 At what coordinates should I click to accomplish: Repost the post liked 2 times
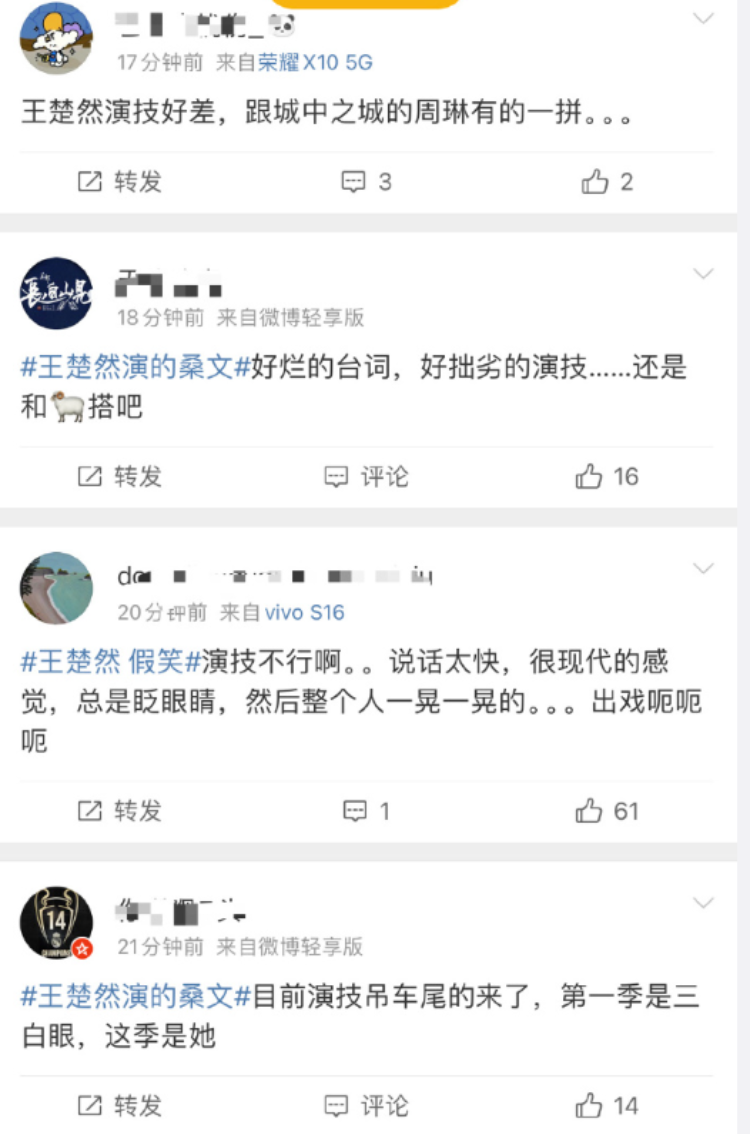pos(120,182)
